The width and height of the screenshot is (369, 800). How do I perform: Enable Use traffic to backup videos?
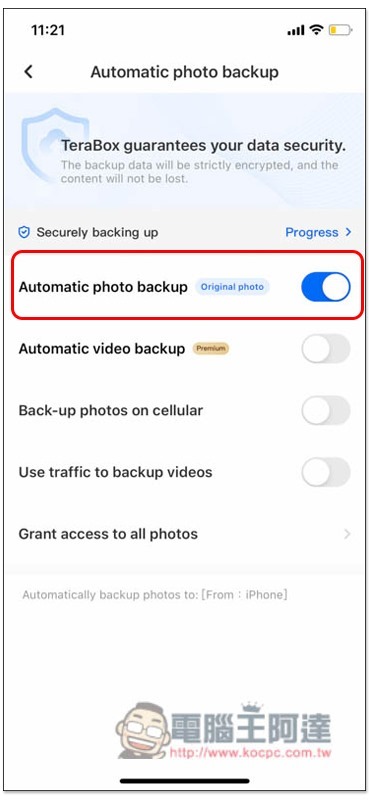click(x=326, y=472)
